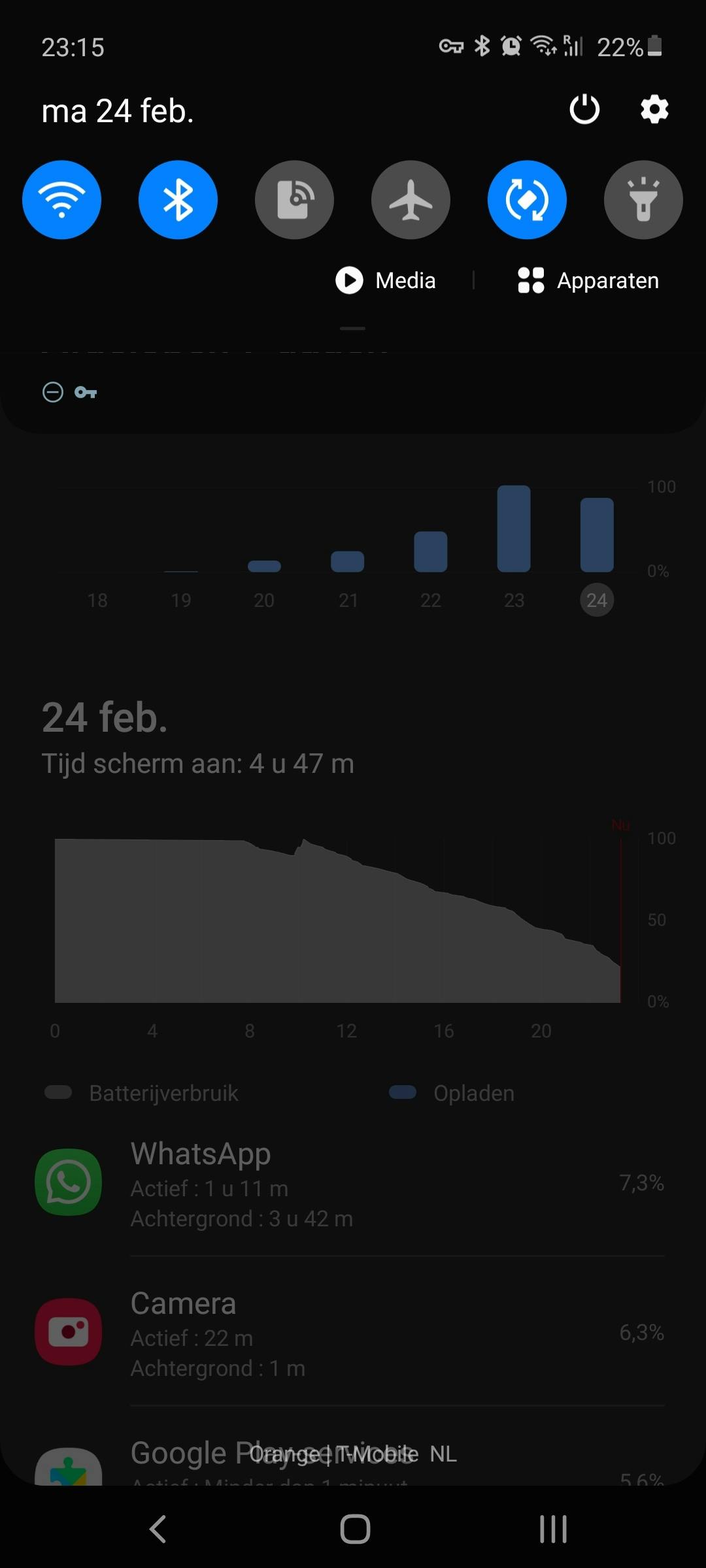
Task: Toggle auto-rotate quick setting
Action: [x=527, y=199]
